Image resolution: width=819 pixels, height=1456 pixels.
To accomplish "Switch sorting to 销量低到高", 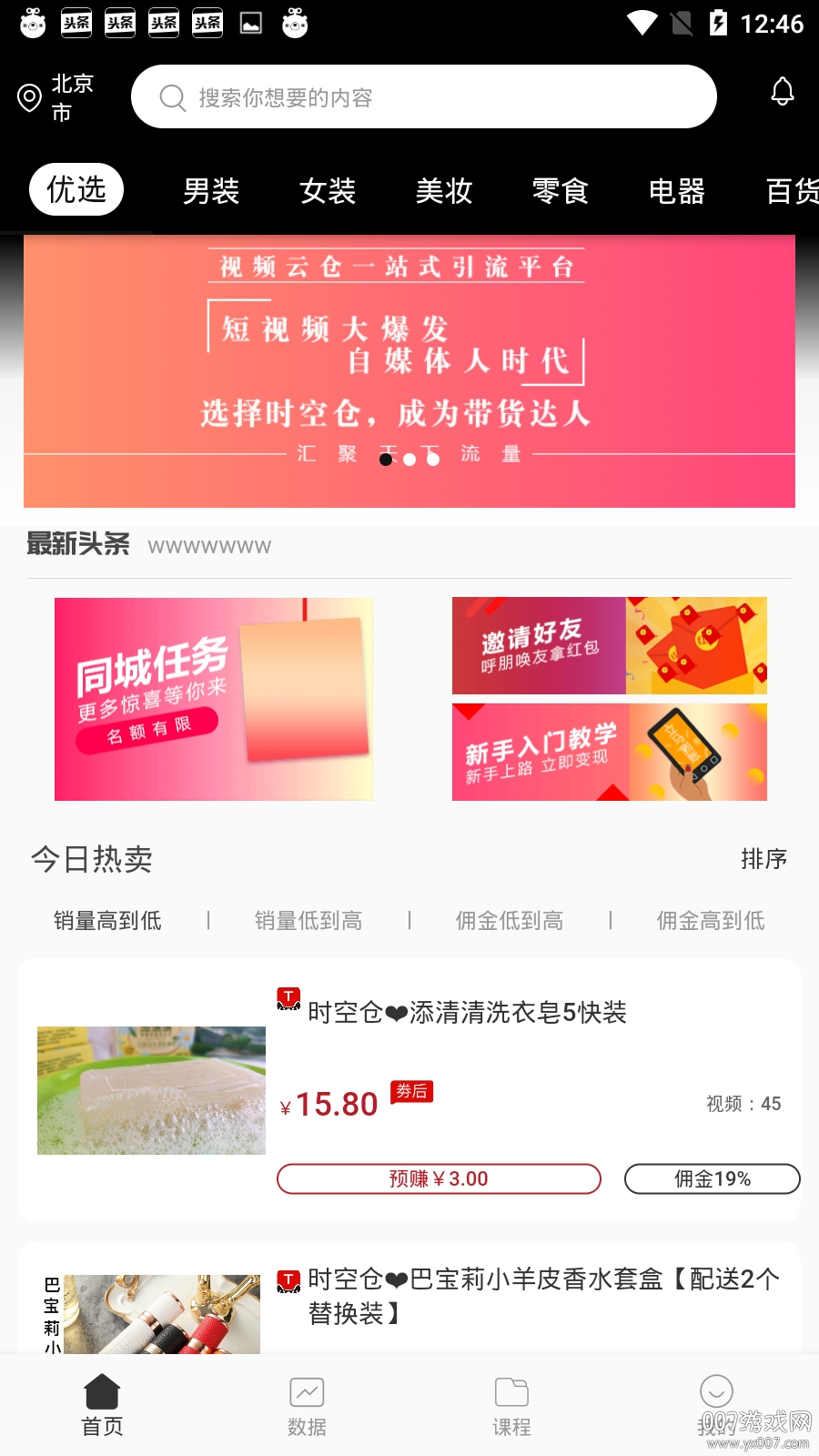I will pos(308,921).
